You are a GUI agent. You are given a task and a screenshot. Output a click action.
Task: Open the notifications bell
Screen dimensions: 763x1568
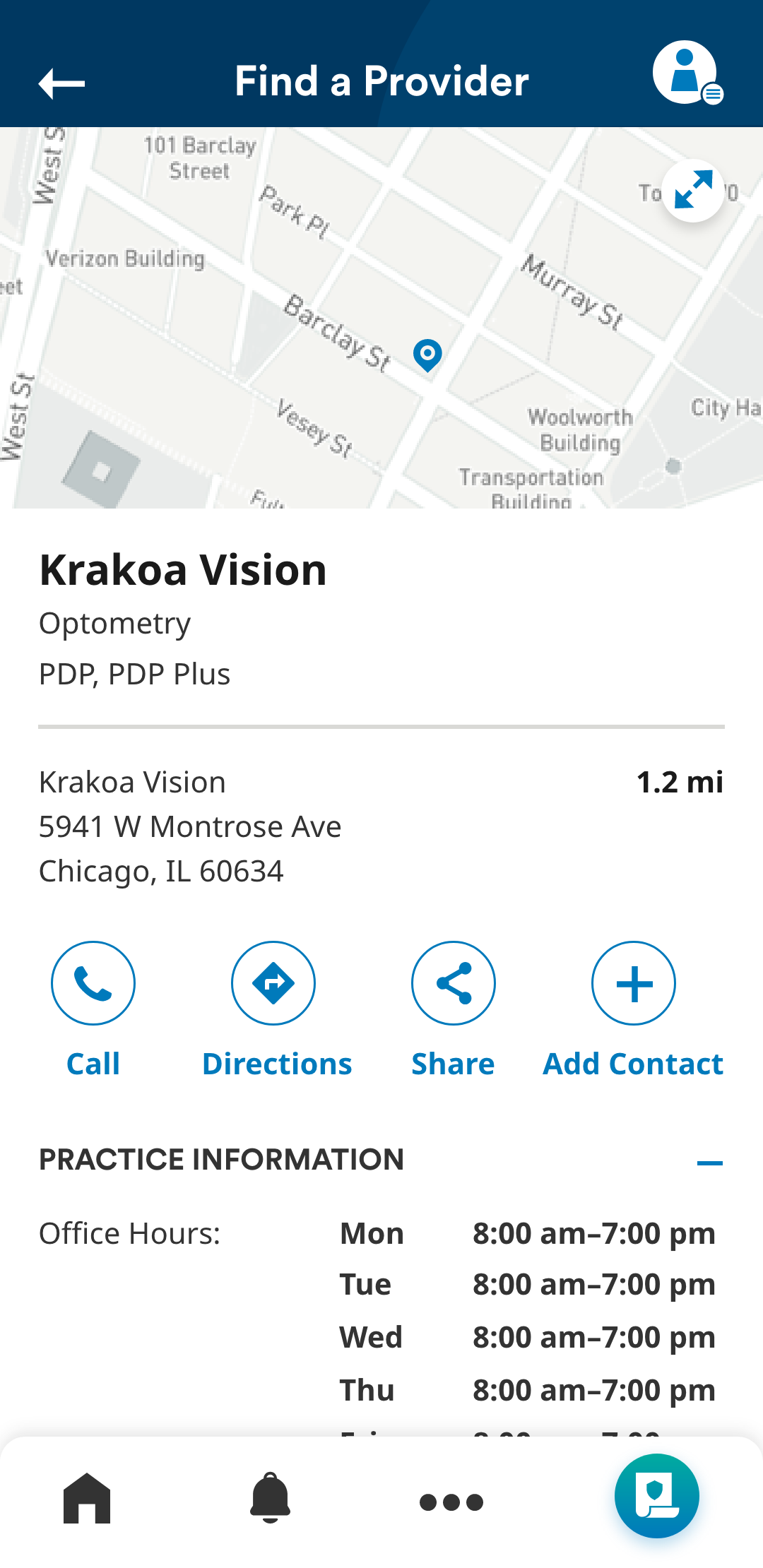pyautogui.click(x=270, y=1498)
